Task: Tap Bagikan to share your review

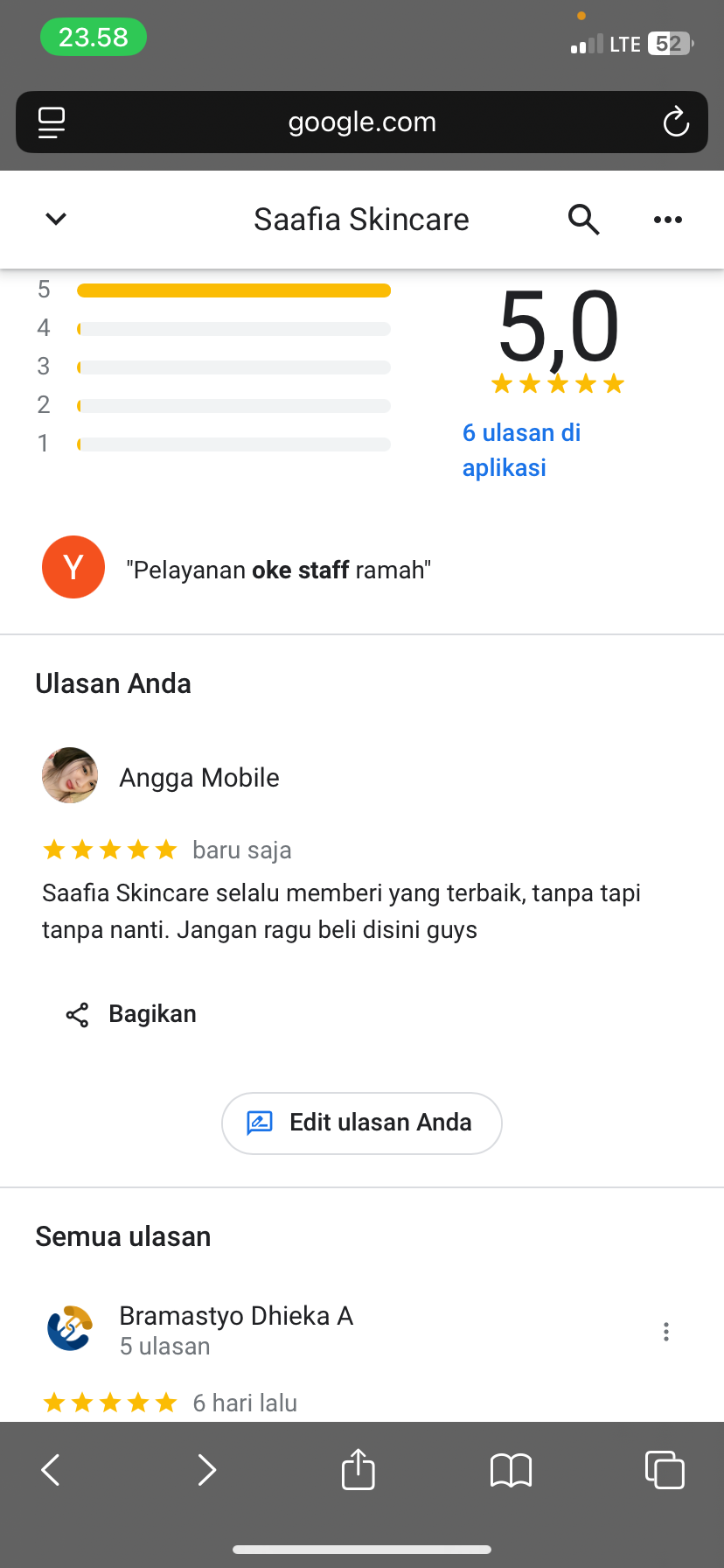Action: coord(131,1014)
